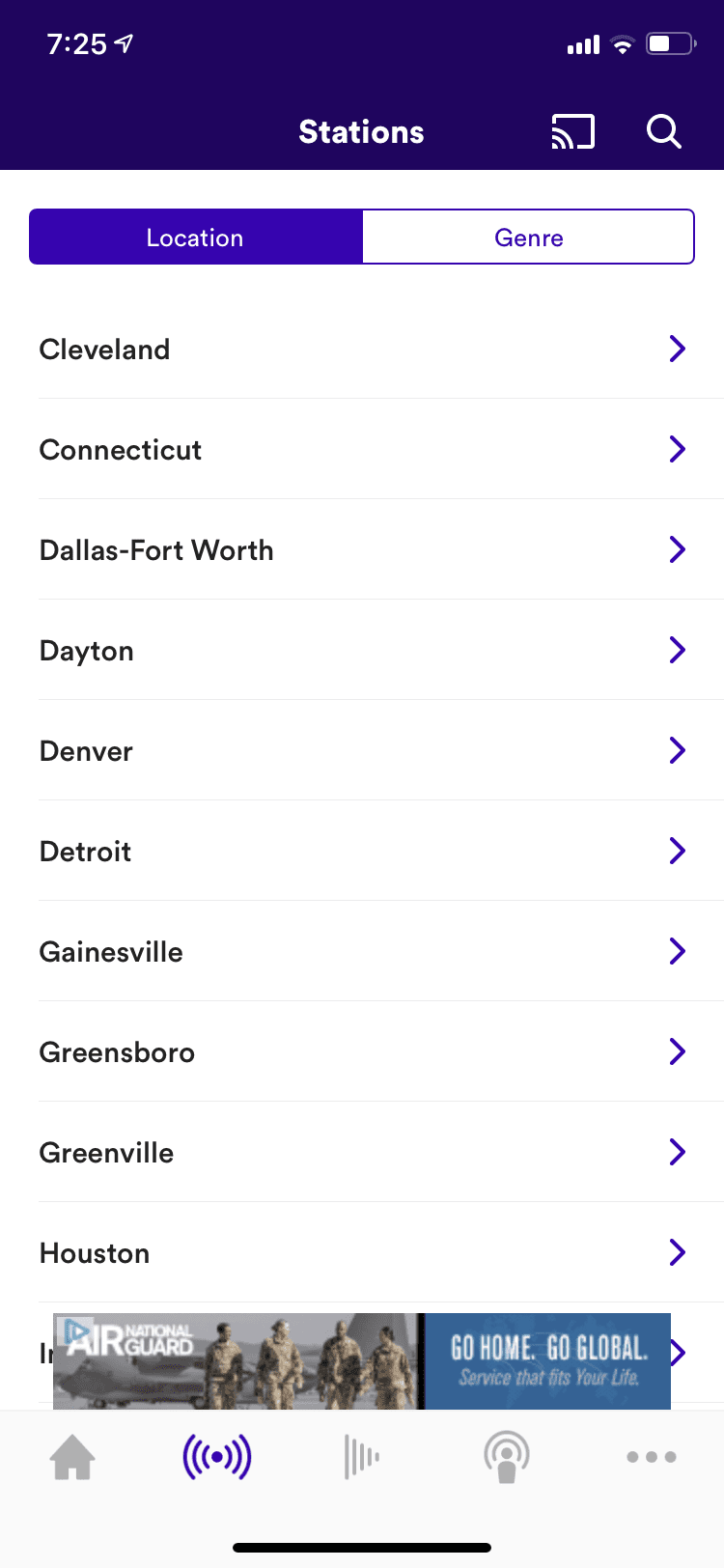Select the Home icon in bottom navigation
Image resolution: width=724 pixels, height=1568 pixels.
point(72,1456)
